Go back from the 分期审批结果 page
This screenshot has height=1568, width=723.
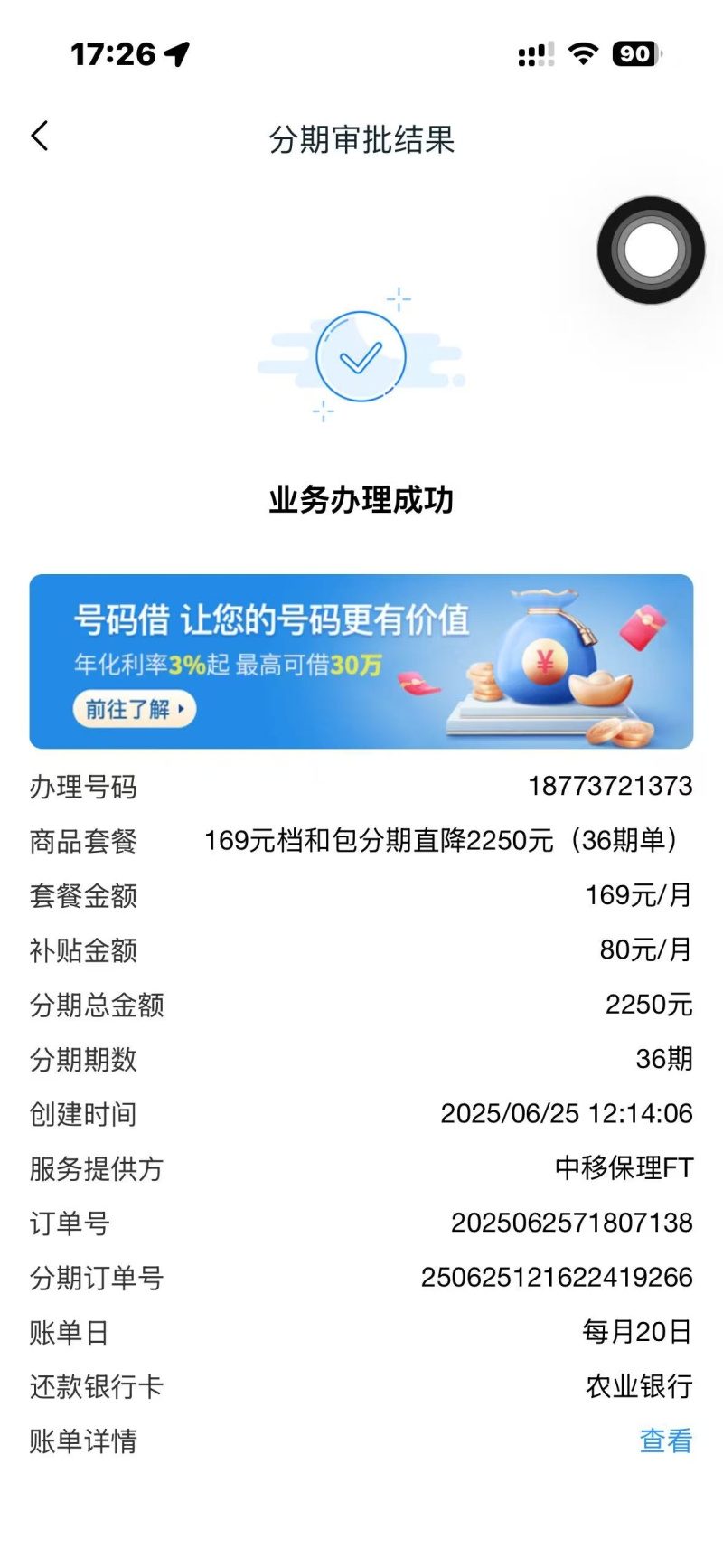pos(40,137)
